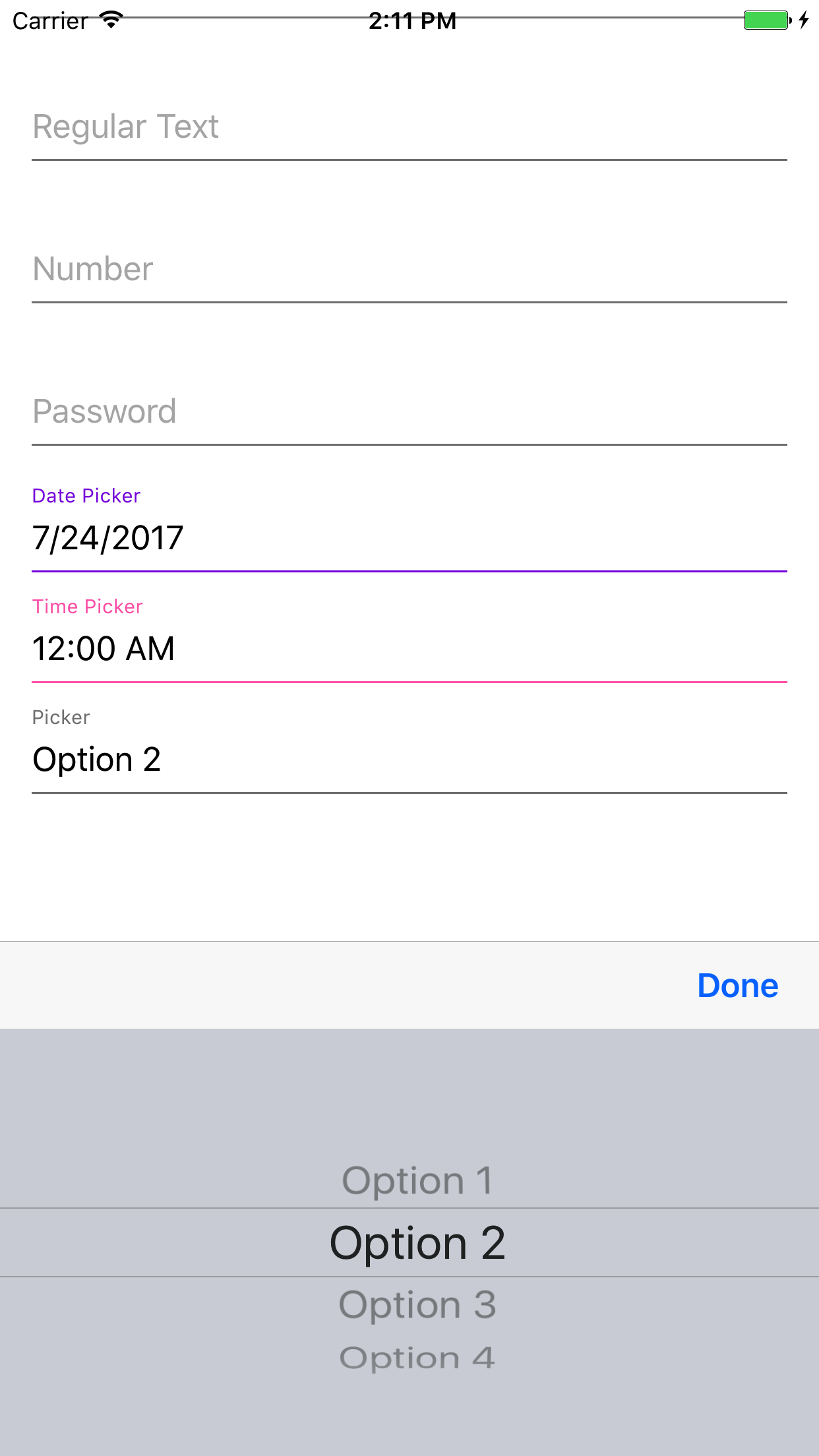Open the Time Picker field showing 12:00 AM
This screenshot has height=1456, width=819.
tap(409, 648)
